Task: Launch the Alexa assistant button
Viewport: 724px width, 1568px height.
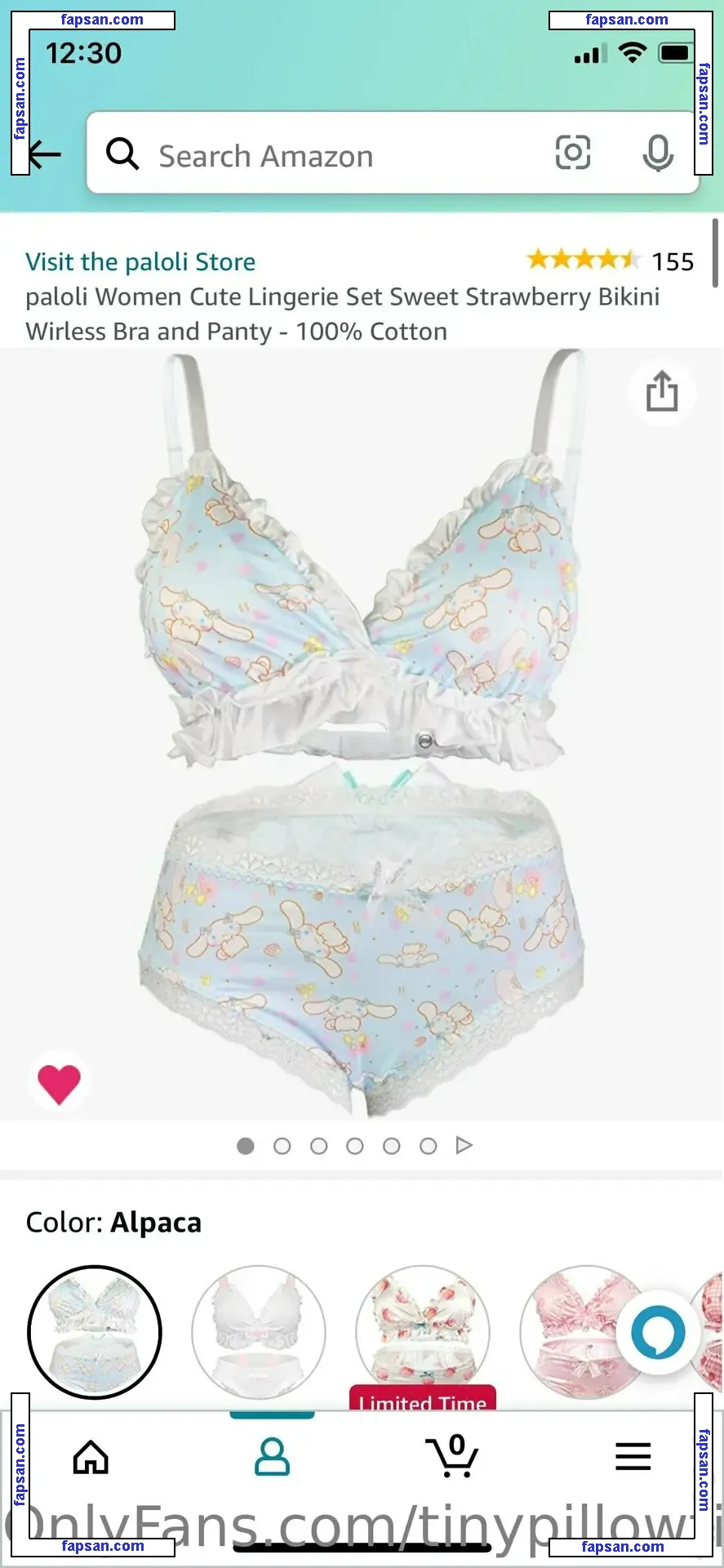Action: [659, 1333]
